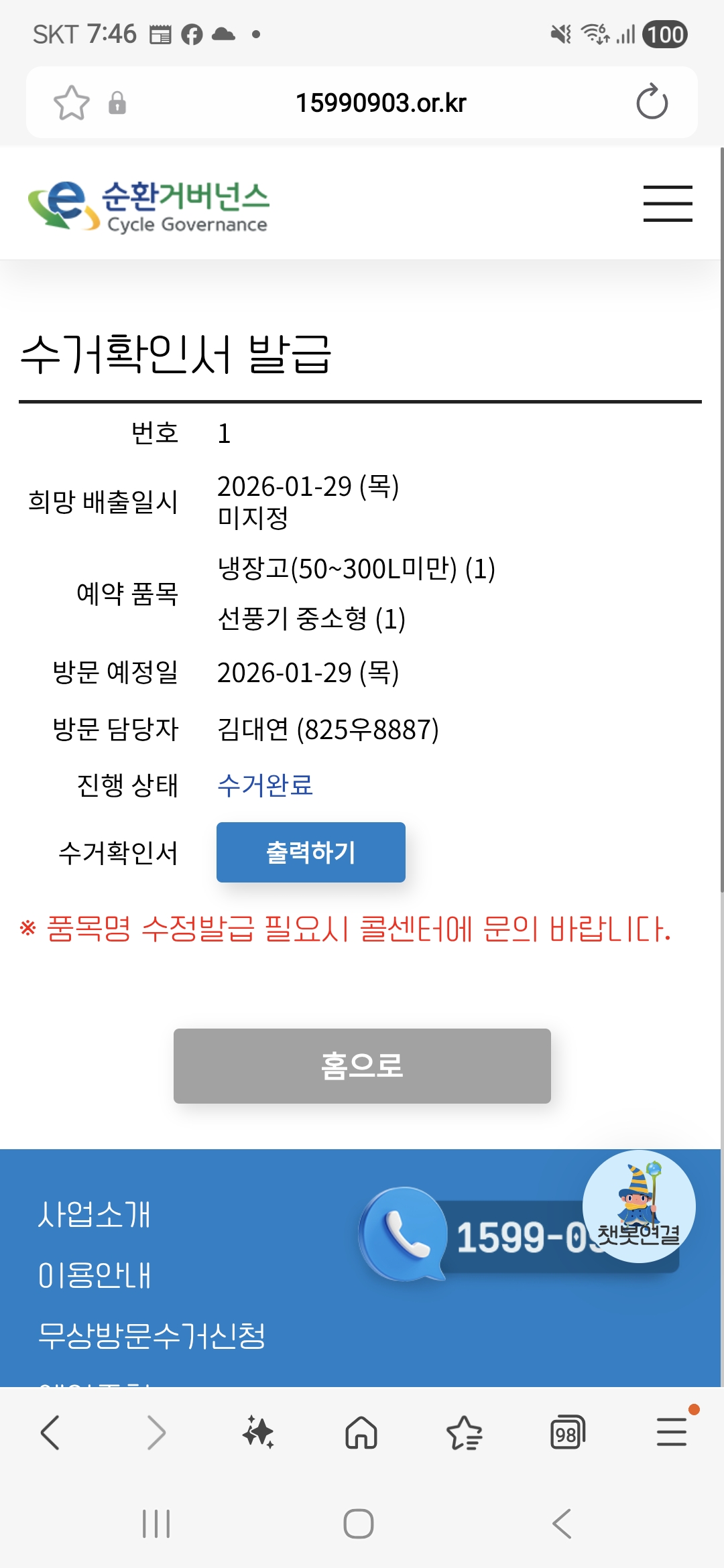Go back to the previous page in the browser
The width and height of the screenshot is (724, 1568).
click(51, 1433)
